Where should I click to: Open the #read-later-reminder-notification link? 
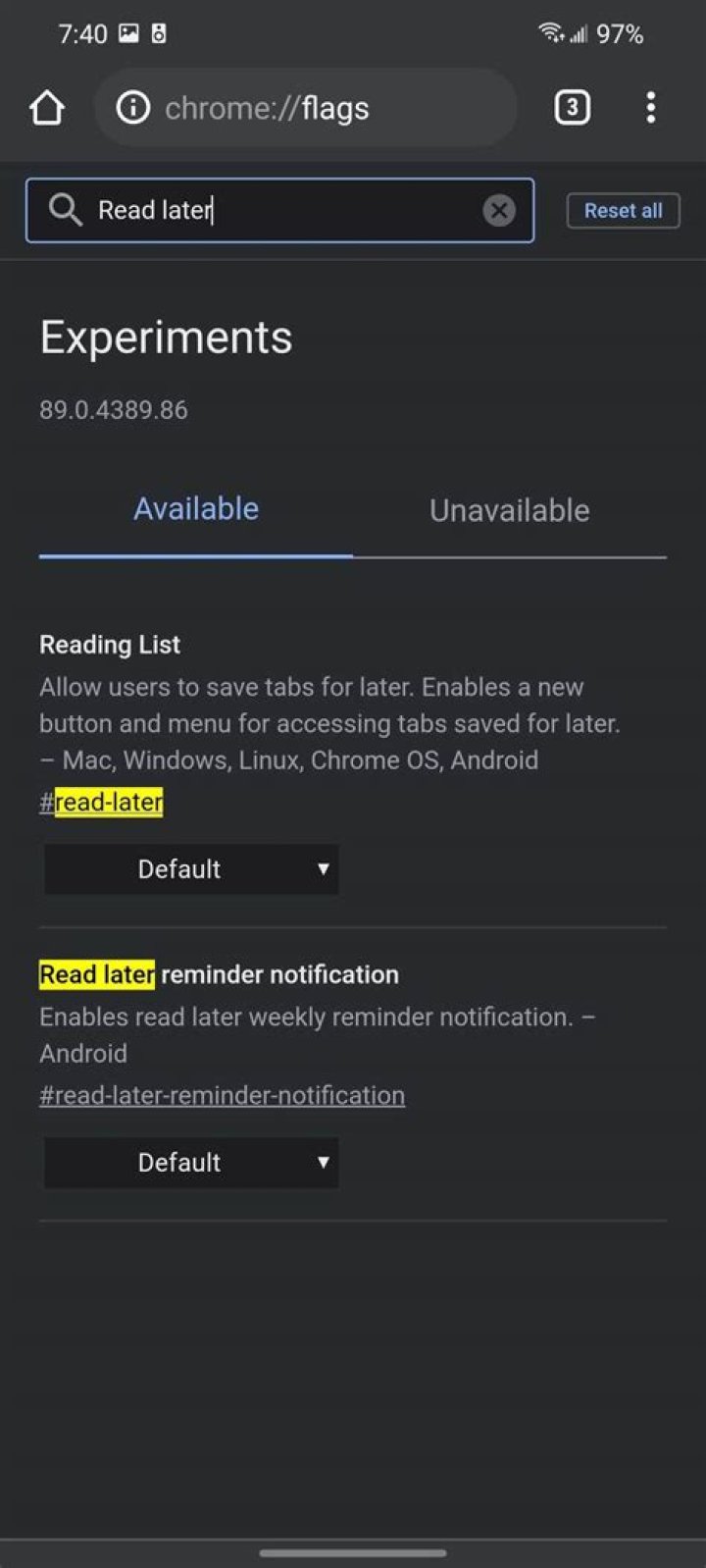[222, 1095]
